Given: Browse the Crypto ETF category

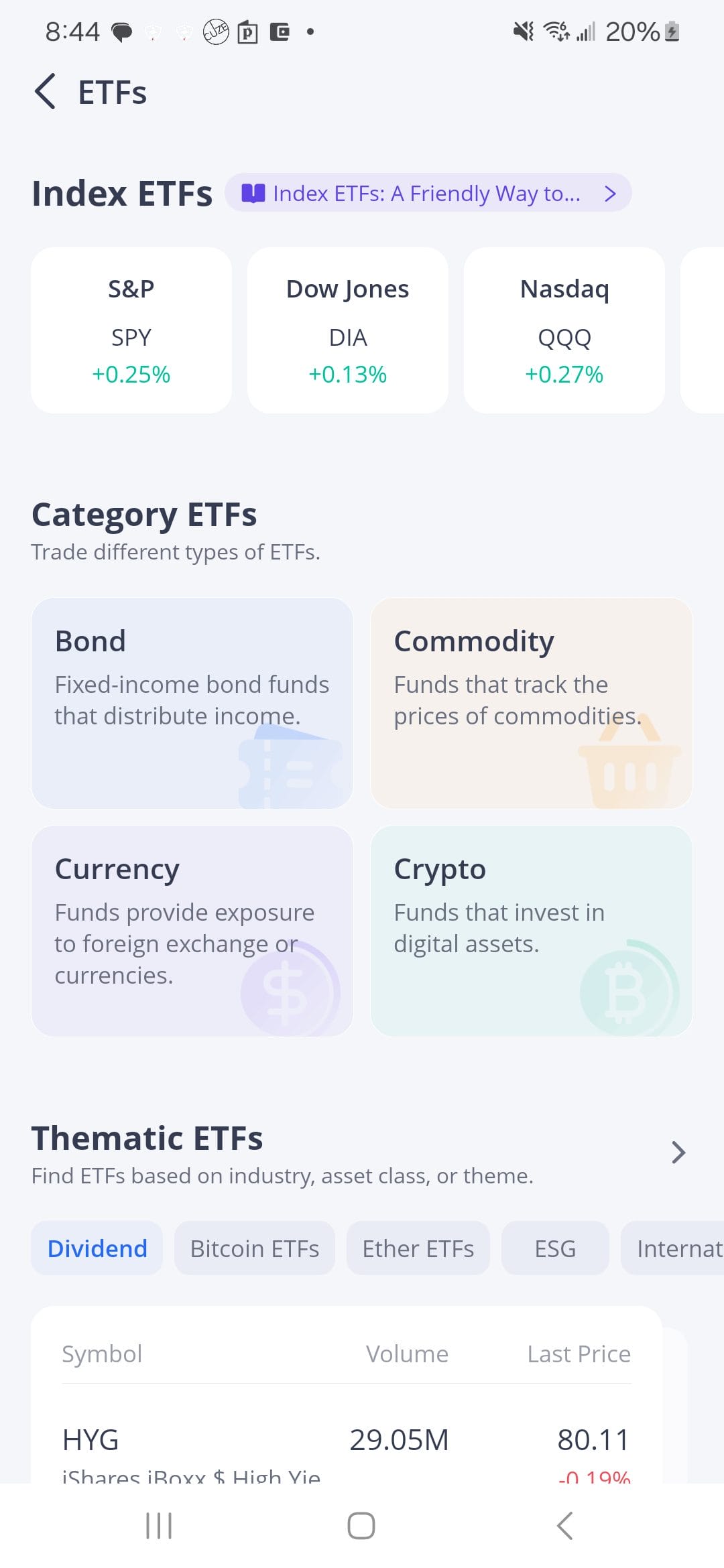Looking at the screenshot, I should pyautogui.click(x=531, y=931).
